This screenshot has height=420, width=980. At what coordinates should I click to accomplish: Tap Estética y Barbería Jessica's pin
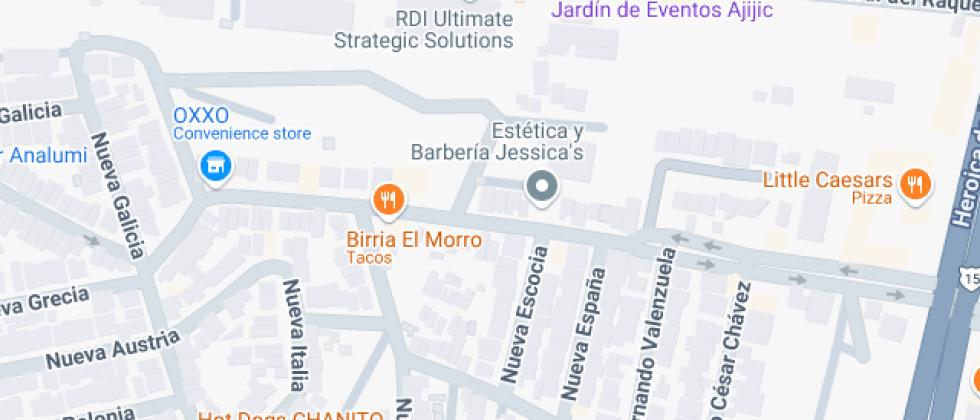(x=542, y=186)
